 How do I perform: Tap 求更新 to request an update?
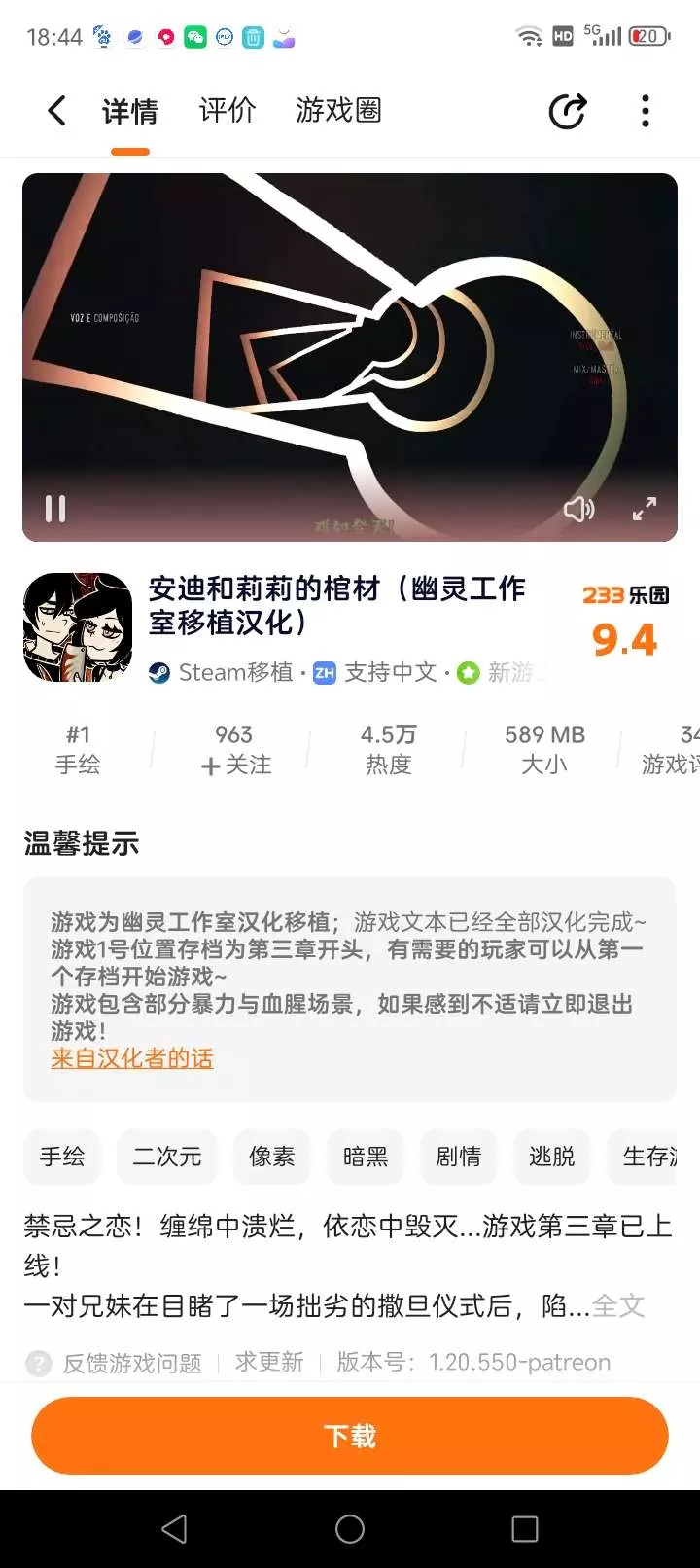tap(269, 1362)
